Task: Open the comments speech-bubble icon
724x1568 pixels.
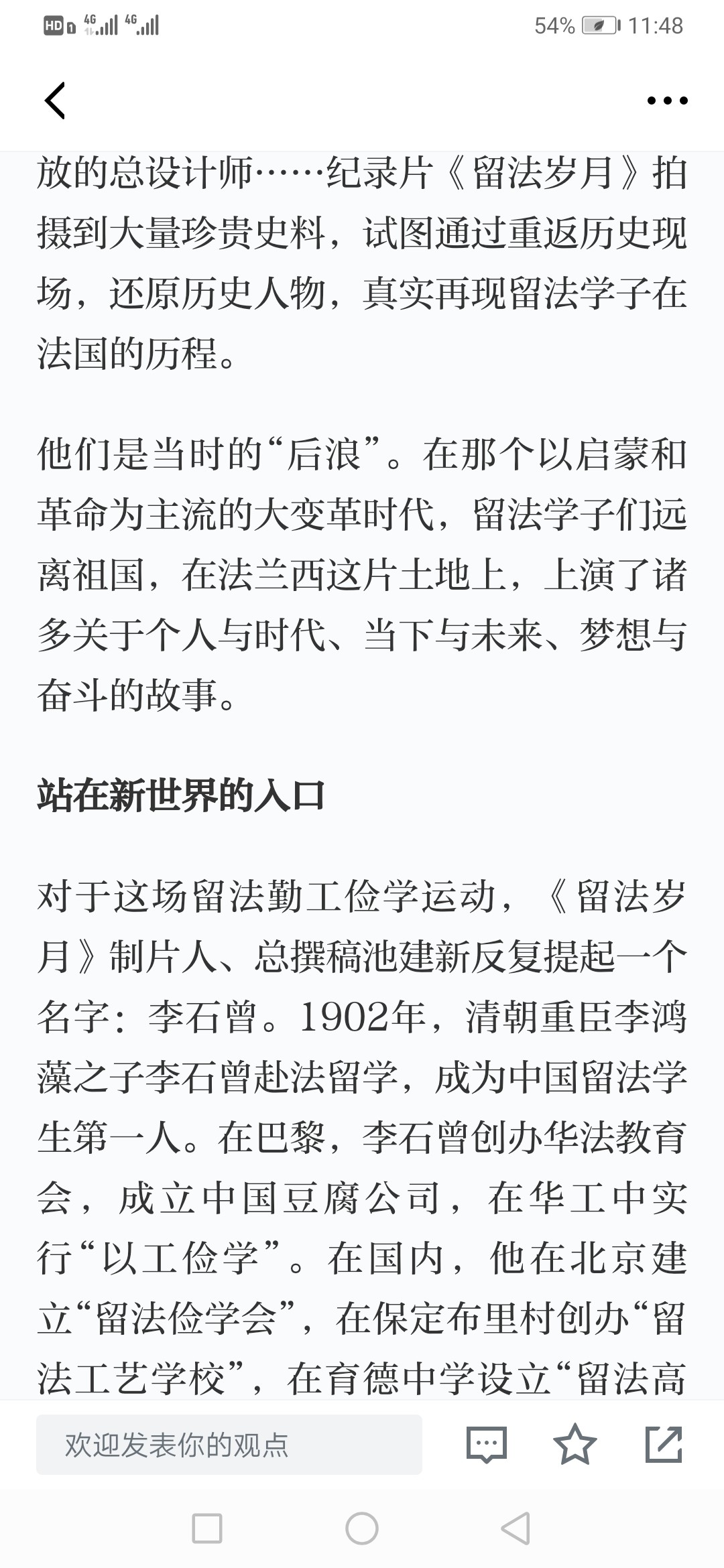Action: point(487,1445)
